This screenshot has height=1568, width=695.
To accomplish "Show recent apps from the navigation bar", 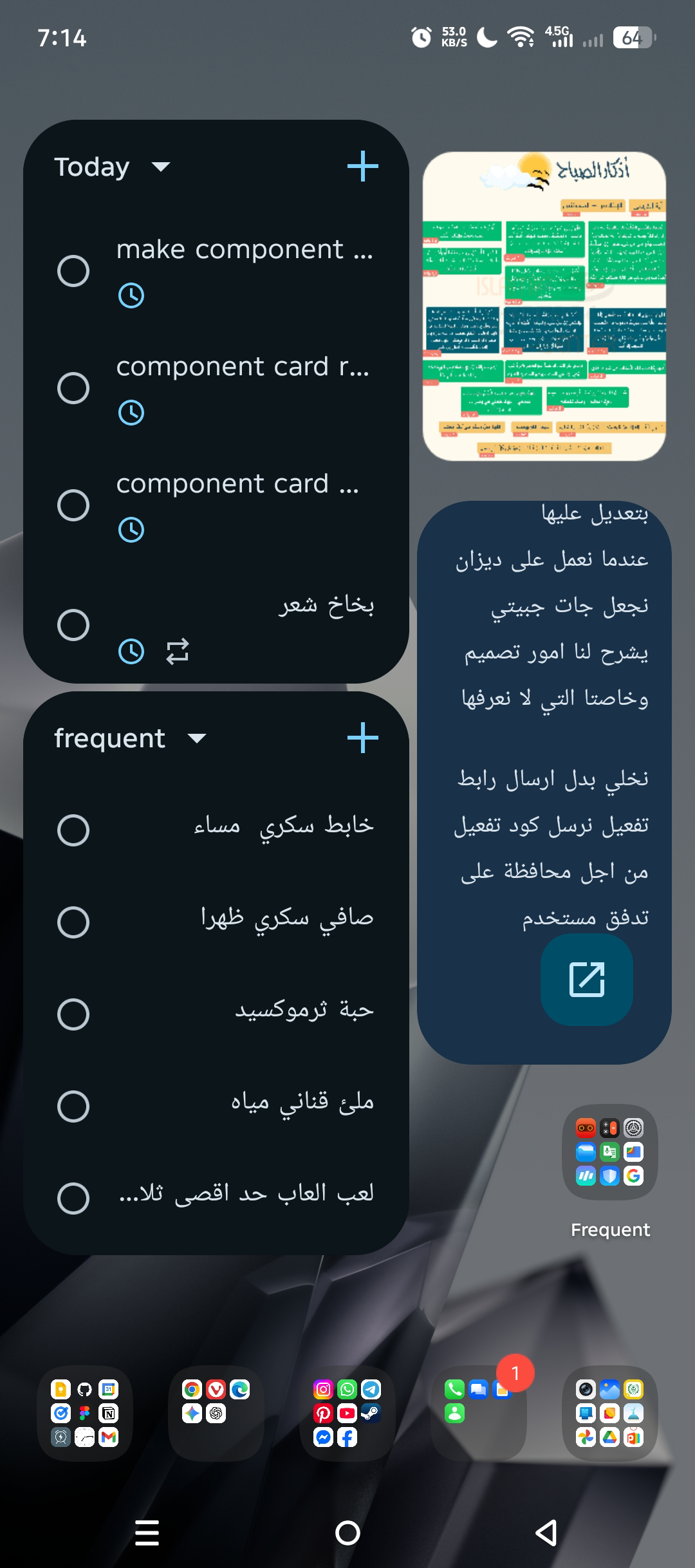I will tap(147, 1533).
